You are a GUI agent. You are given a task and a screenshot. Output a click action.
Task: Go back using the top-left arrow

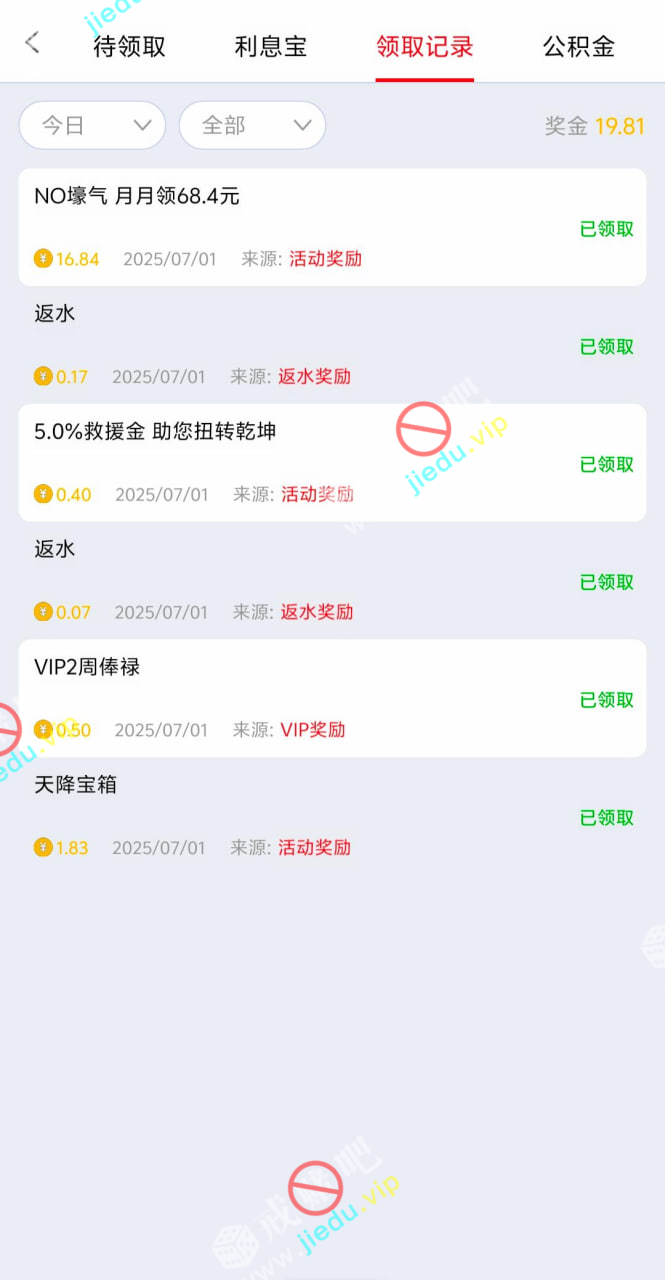(32, 42)
